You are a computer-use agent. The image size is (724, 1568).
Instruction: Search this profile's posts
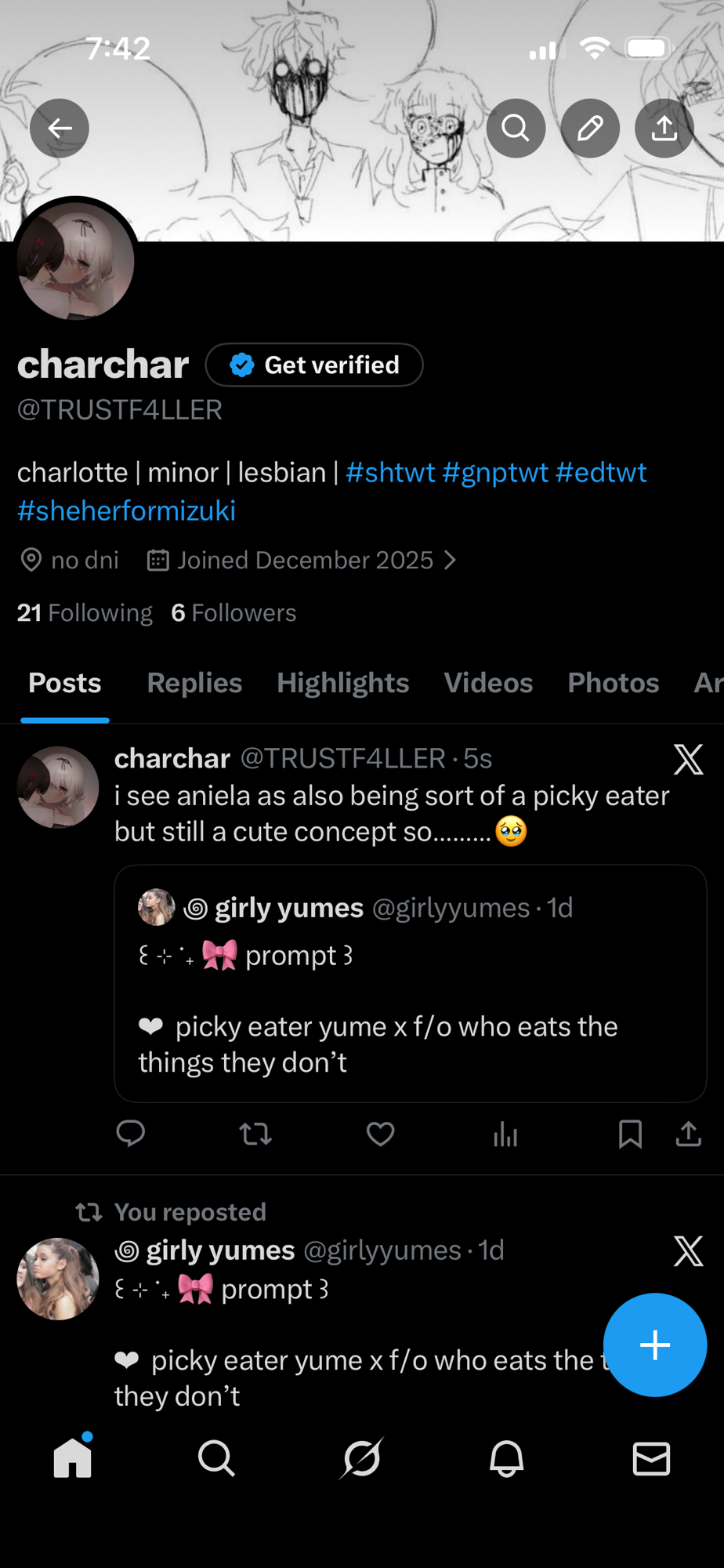click(x=516, y=128)
